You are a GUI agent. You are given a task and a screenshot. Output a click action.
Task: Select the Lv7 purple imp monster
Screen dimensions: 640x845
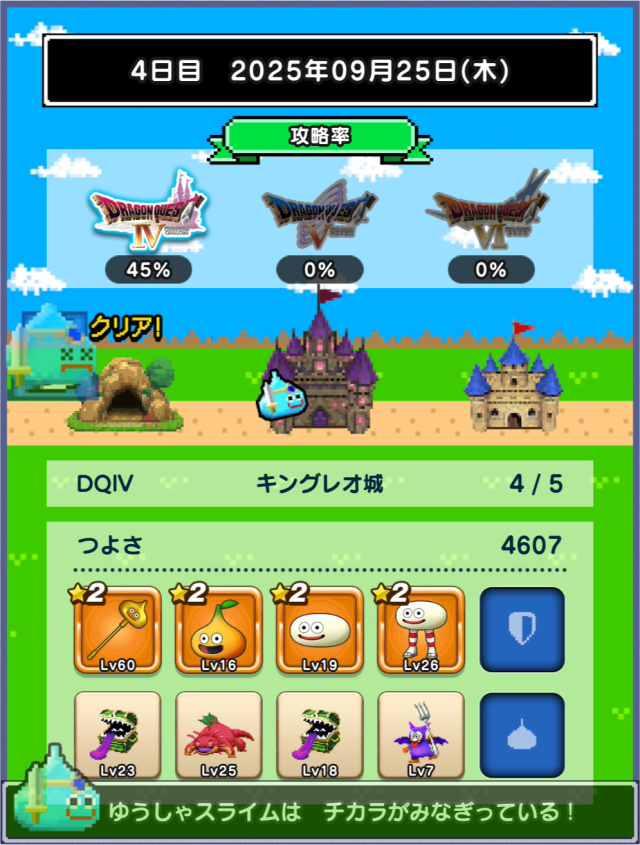[420, 735]
